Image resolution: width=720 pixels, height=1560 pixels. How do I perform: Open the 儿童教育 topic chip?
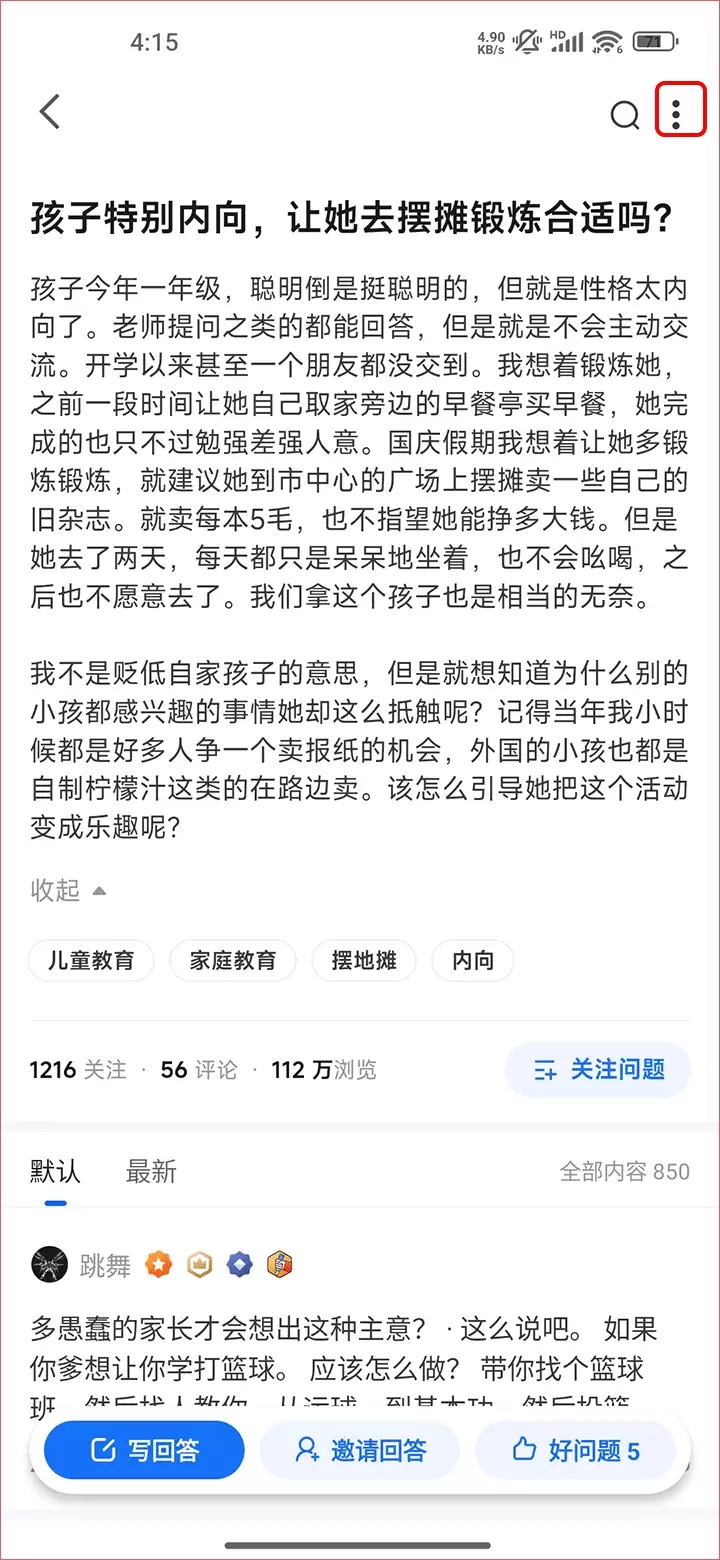[x=92, y=961]
